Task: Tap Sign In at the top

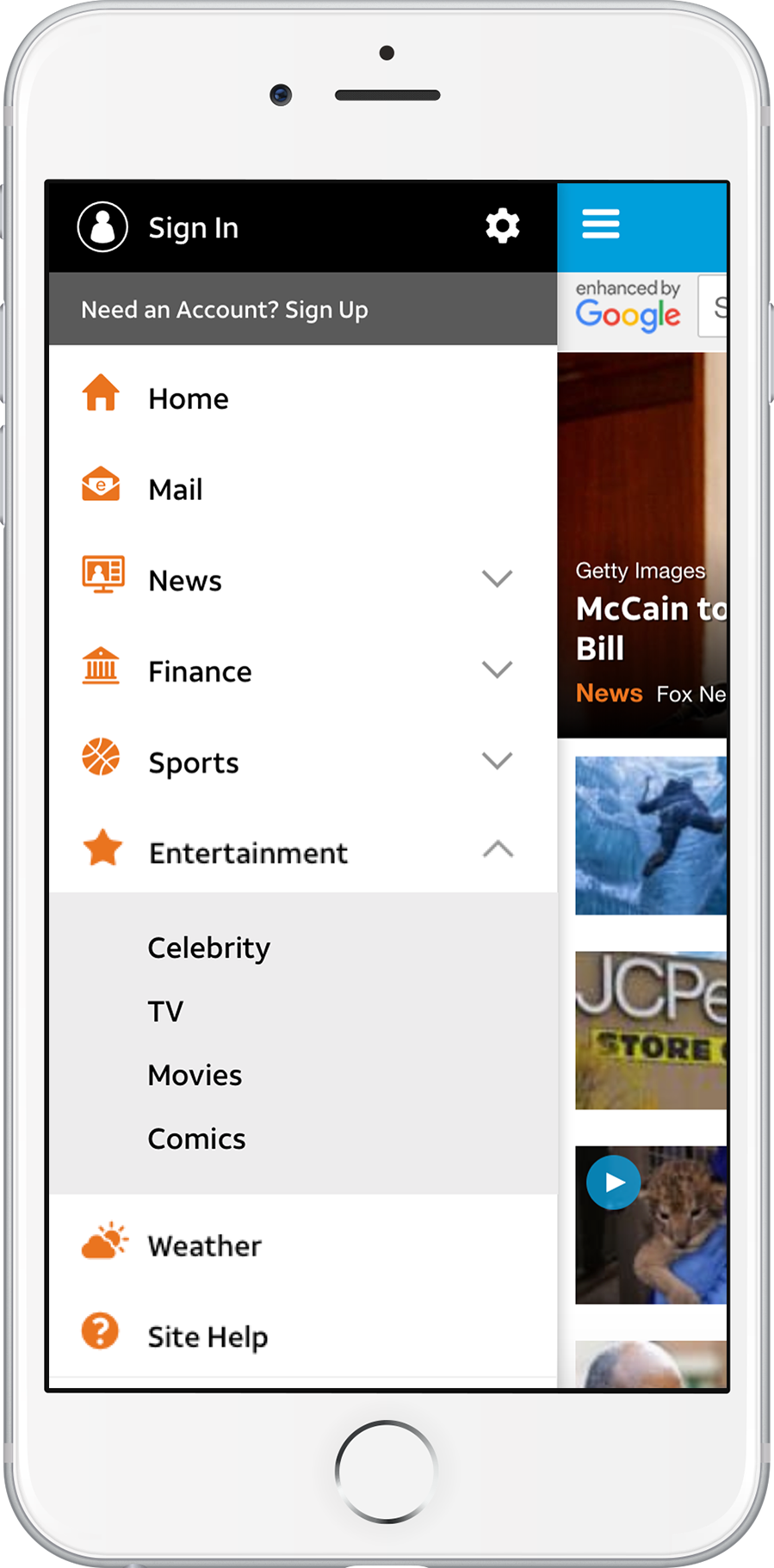Action: tap(193, 228)
